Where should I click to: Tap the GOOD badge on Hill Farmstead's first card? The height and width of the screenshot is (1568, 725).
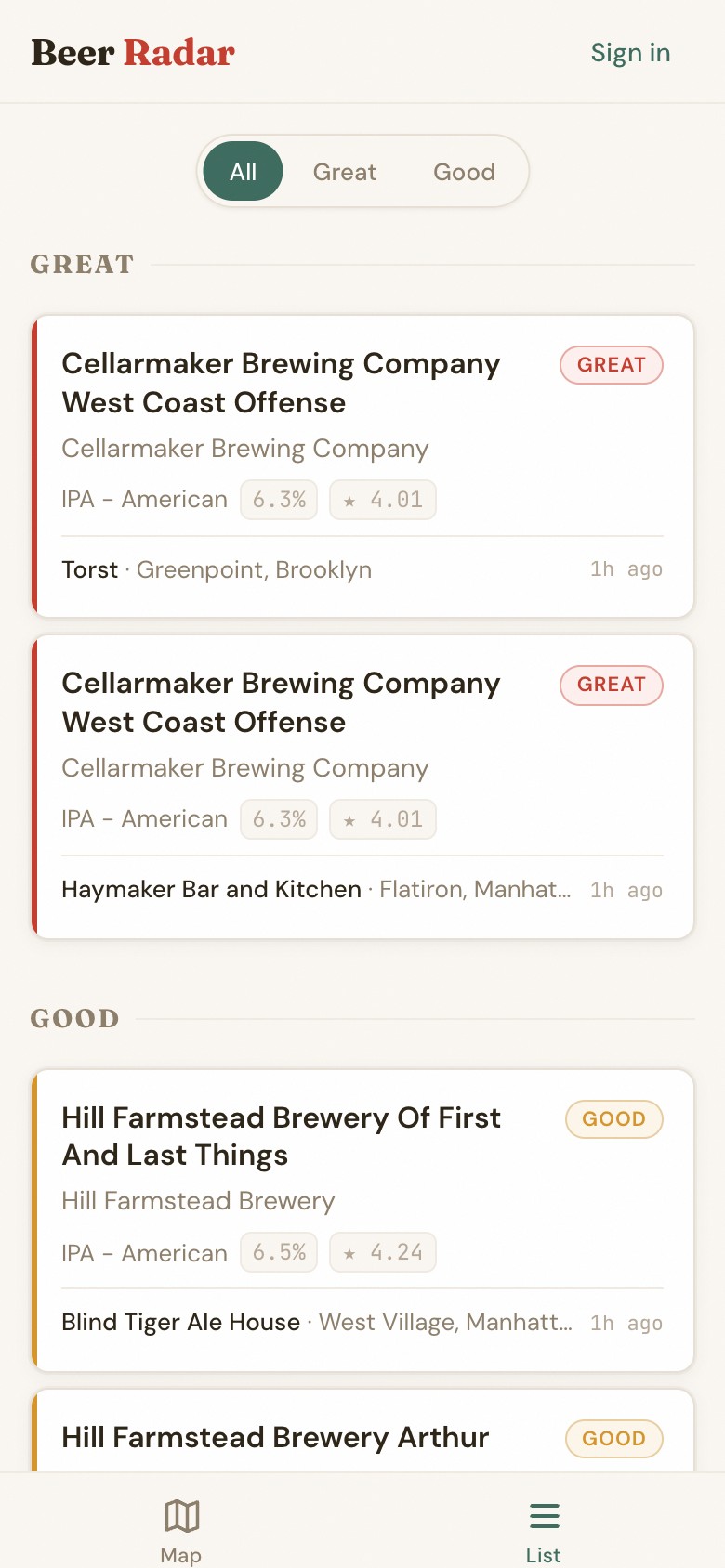click(x=613, y=1118)
